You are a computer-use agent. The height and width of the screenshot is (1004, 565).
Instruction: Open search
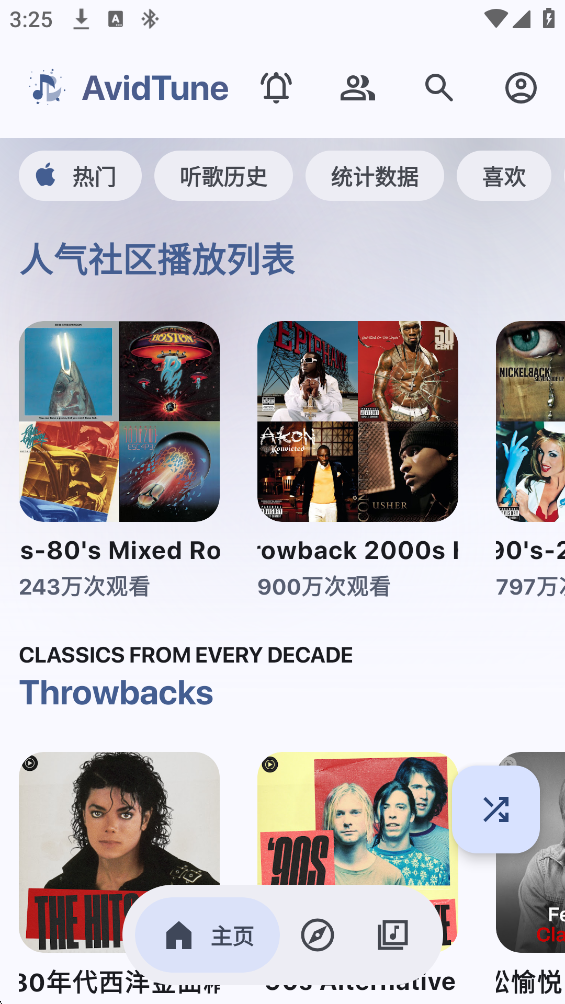(439, 88)
